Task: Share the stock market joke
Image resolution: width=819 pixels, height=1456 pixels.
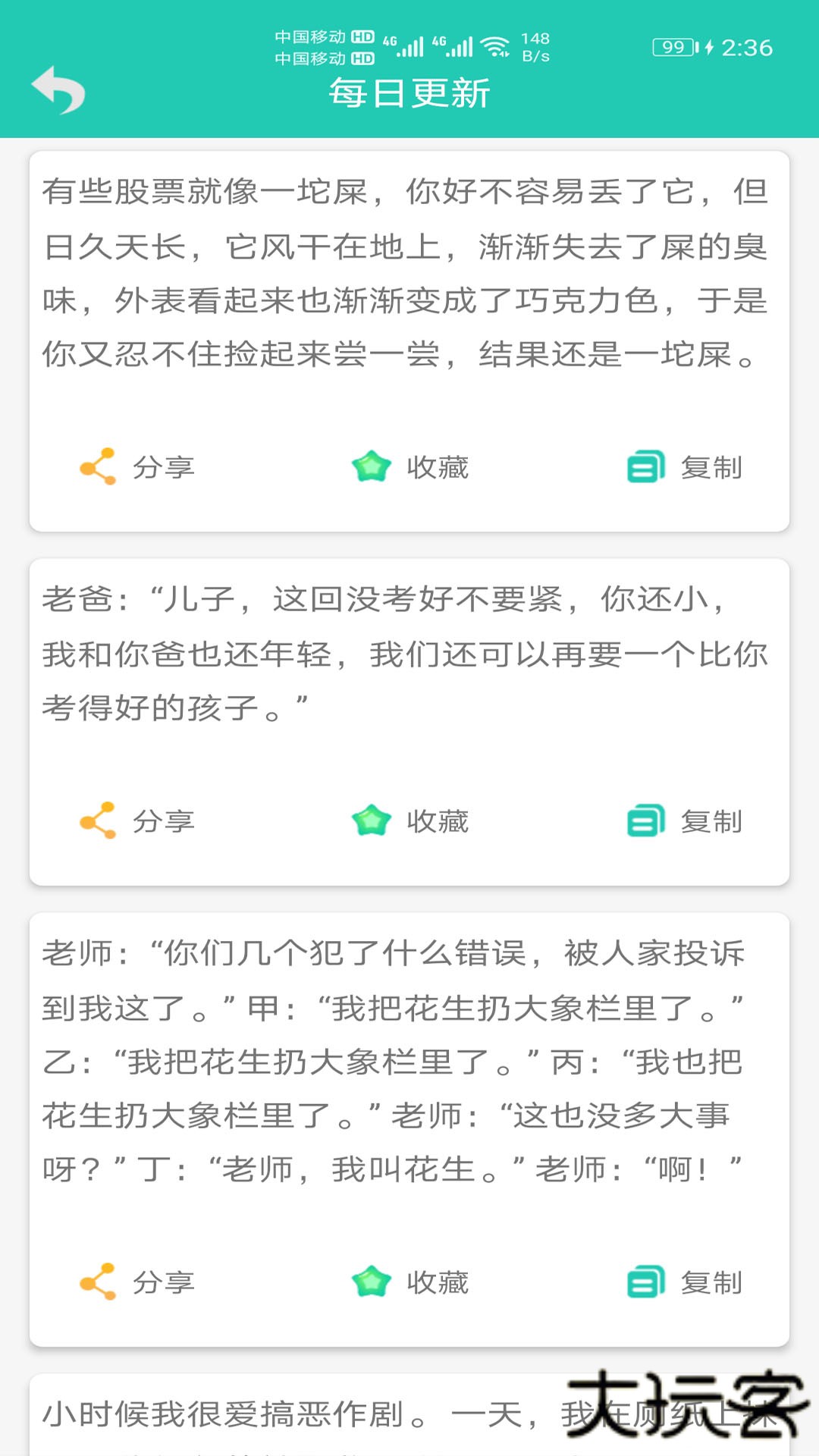Action: 136,467
